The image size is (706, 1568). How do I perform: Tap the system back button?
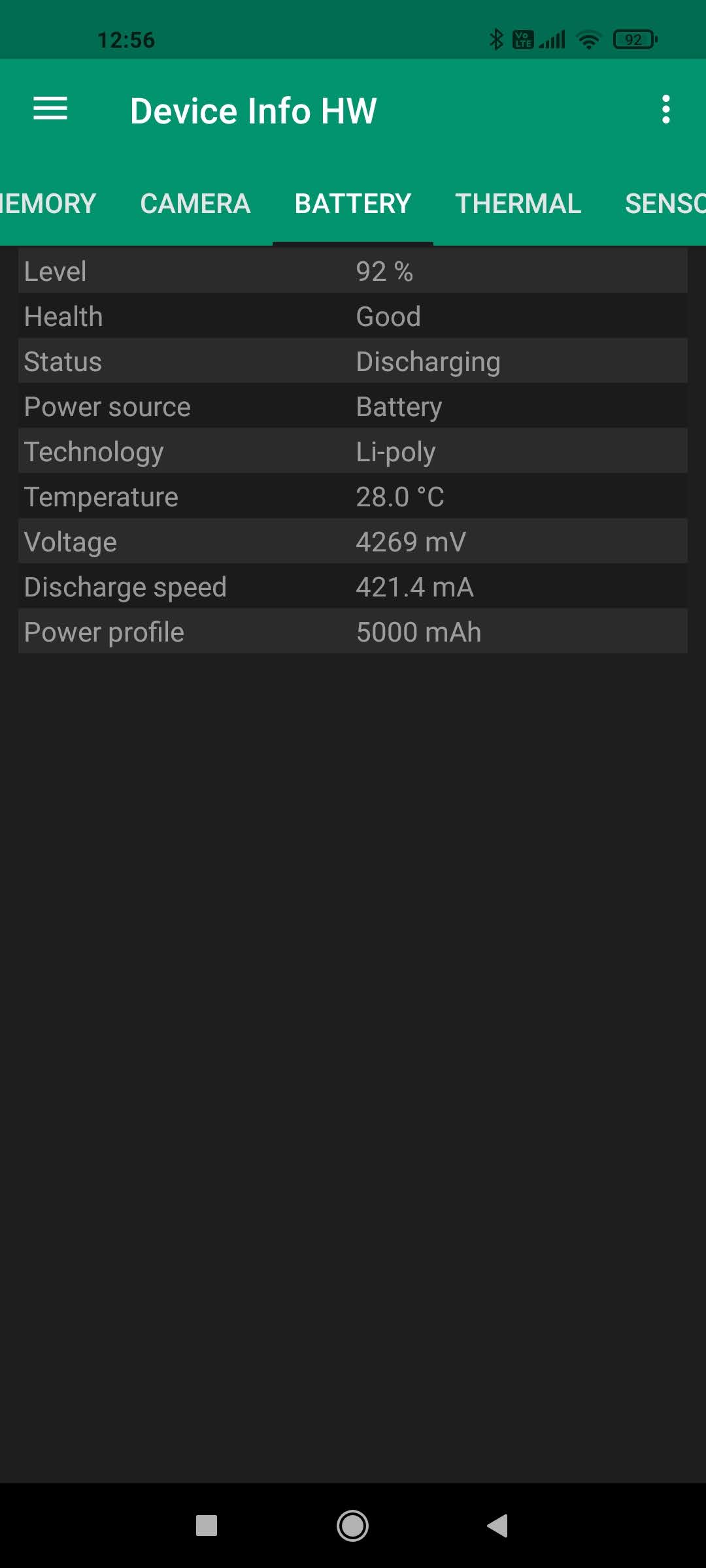coord(498,1526)
